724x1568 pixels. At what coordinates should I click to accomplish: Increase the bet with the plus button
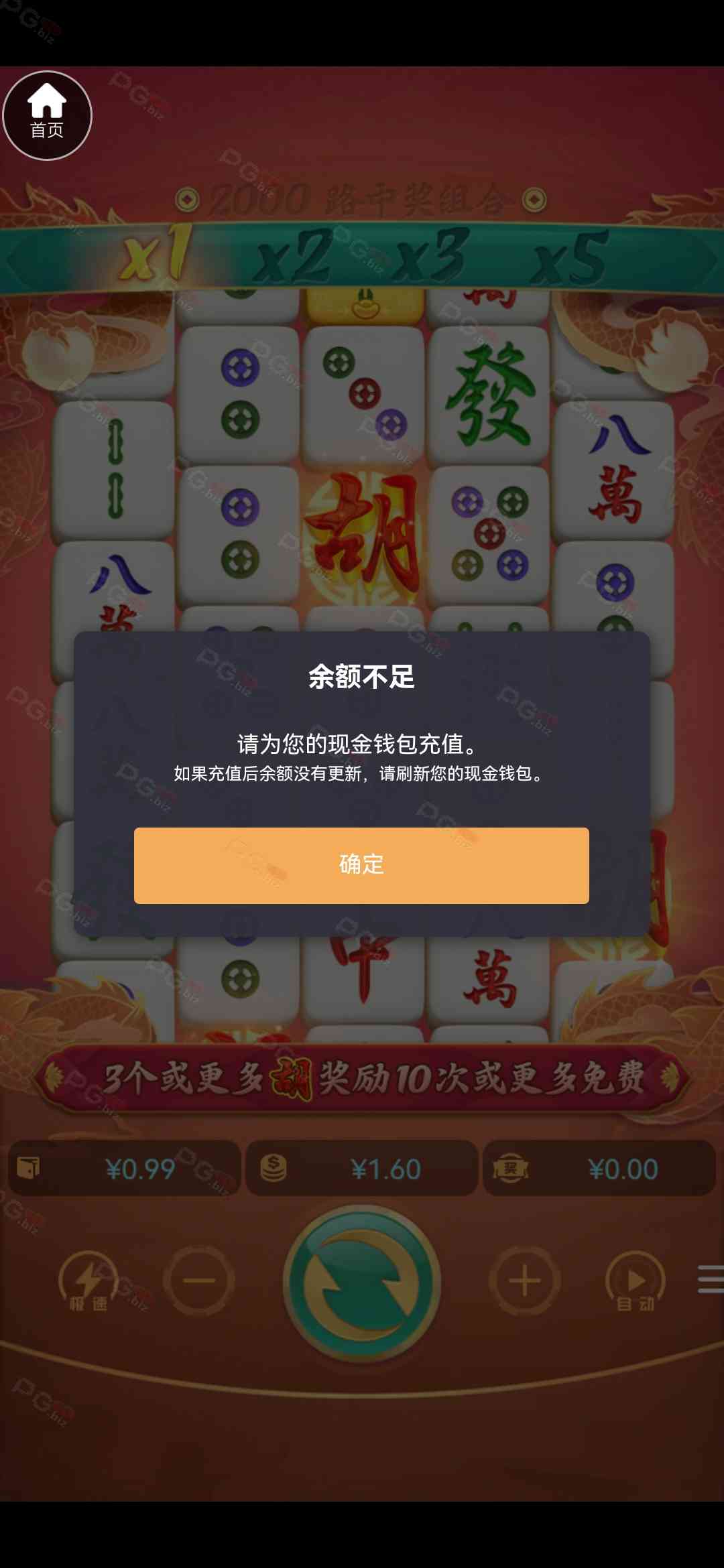524,1281
